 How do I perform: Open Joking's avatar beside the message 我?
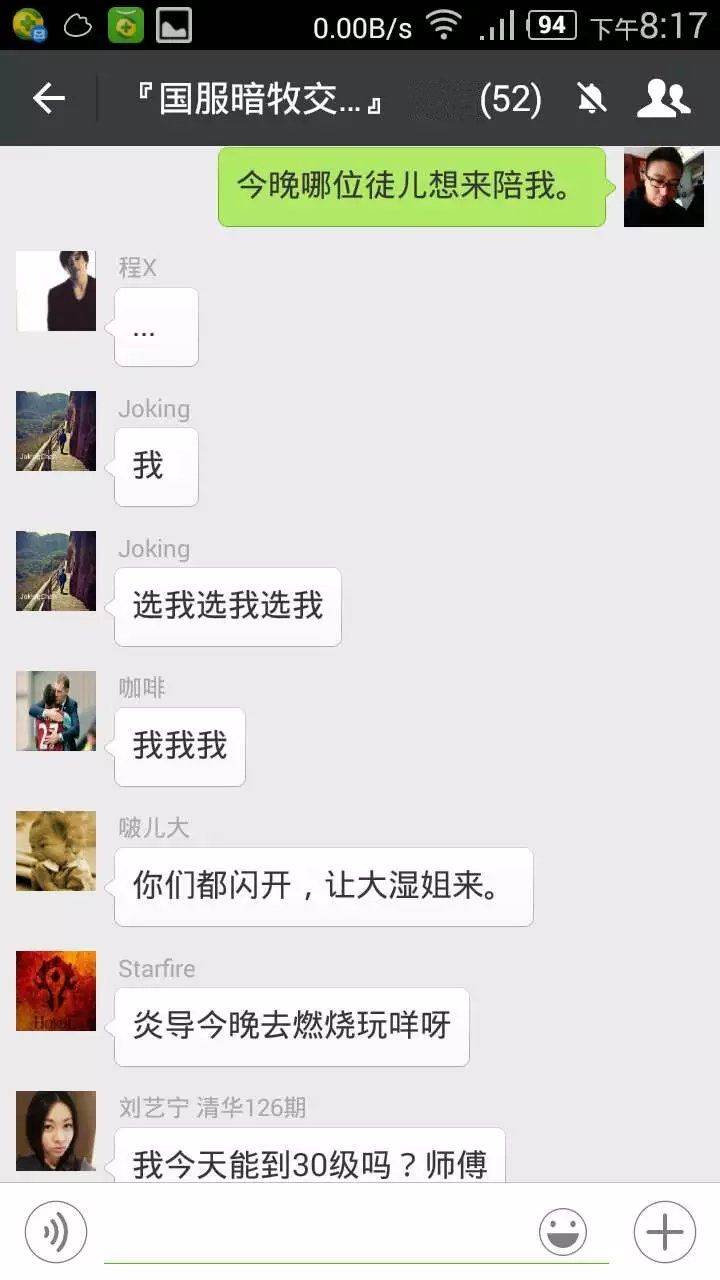(56, 431)
